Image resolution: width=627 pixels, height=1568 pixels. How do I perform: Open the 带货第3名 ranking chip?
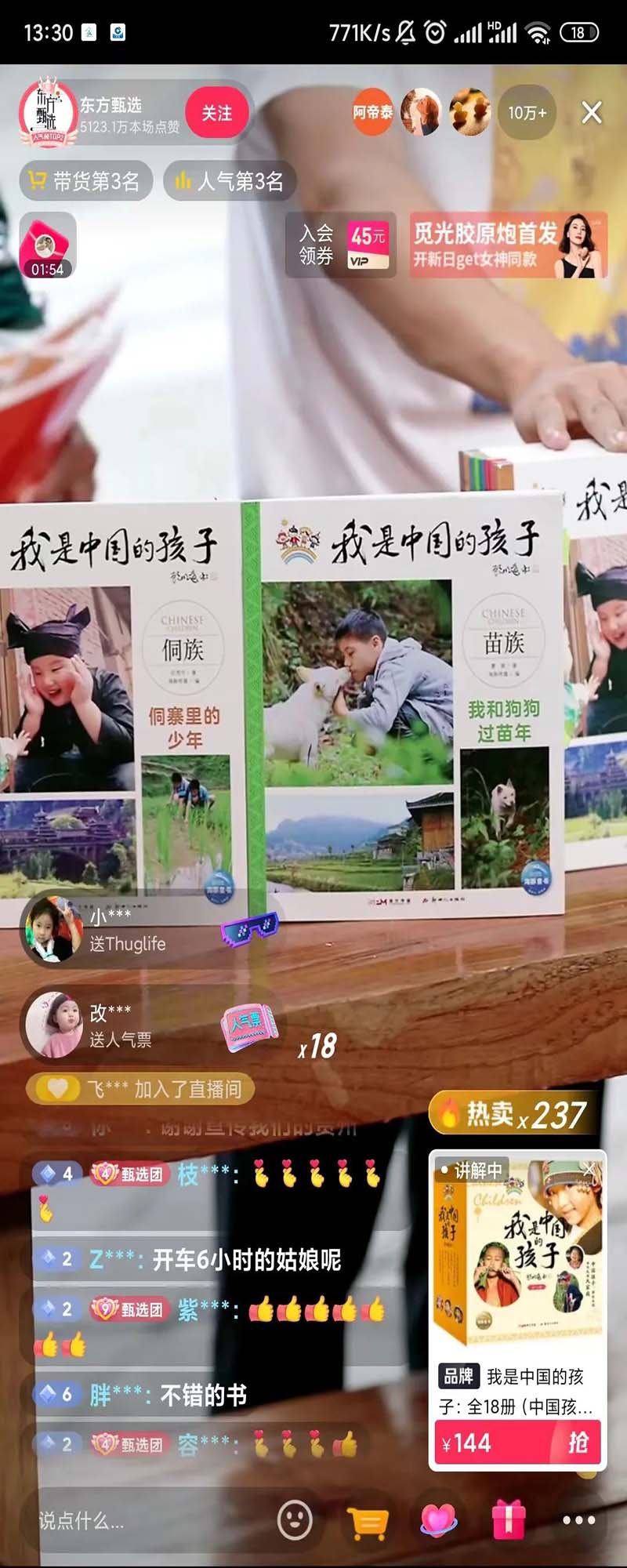86,182
